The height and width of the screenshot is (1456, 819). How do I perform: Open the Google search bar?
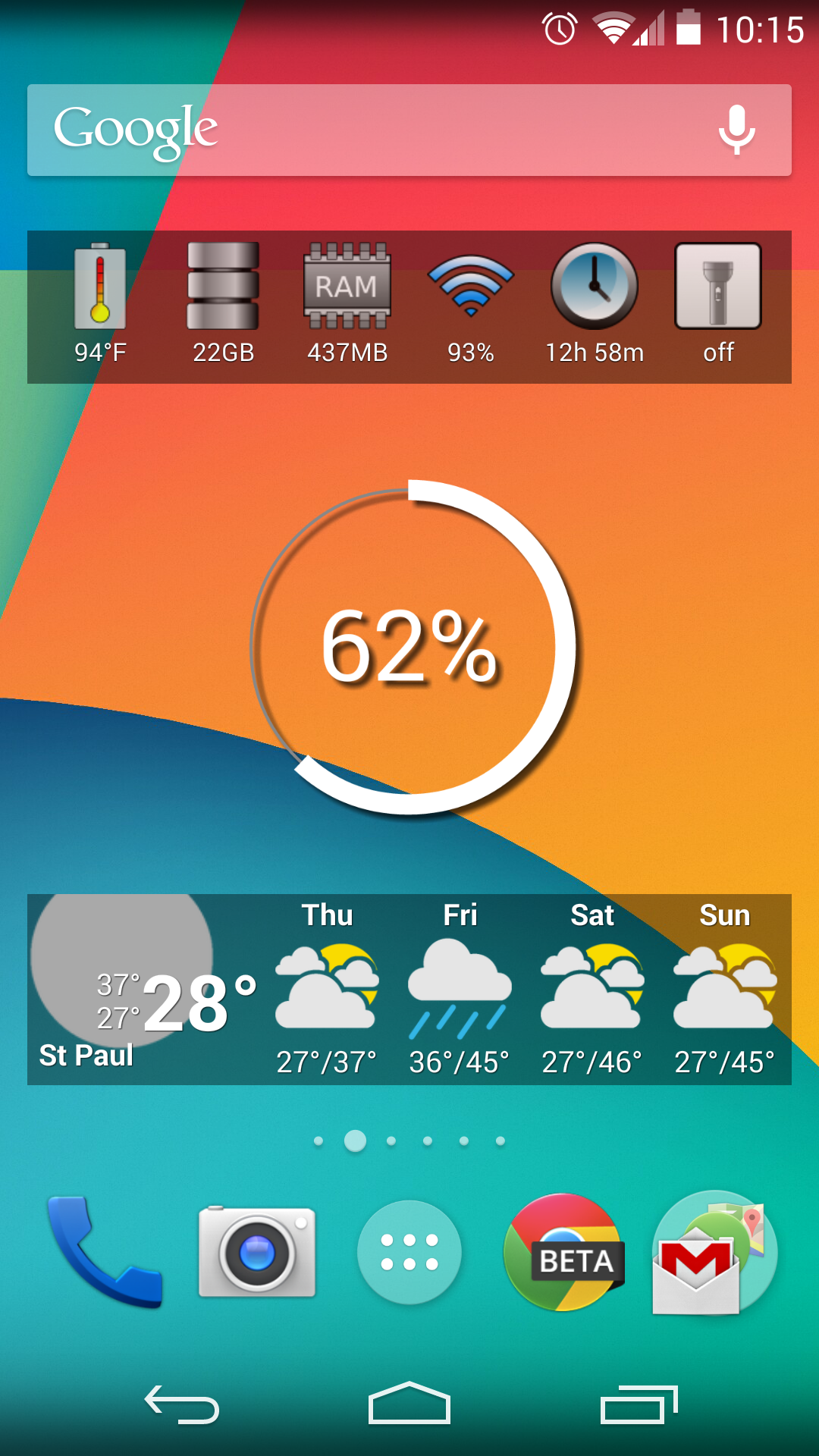(364, 130)
